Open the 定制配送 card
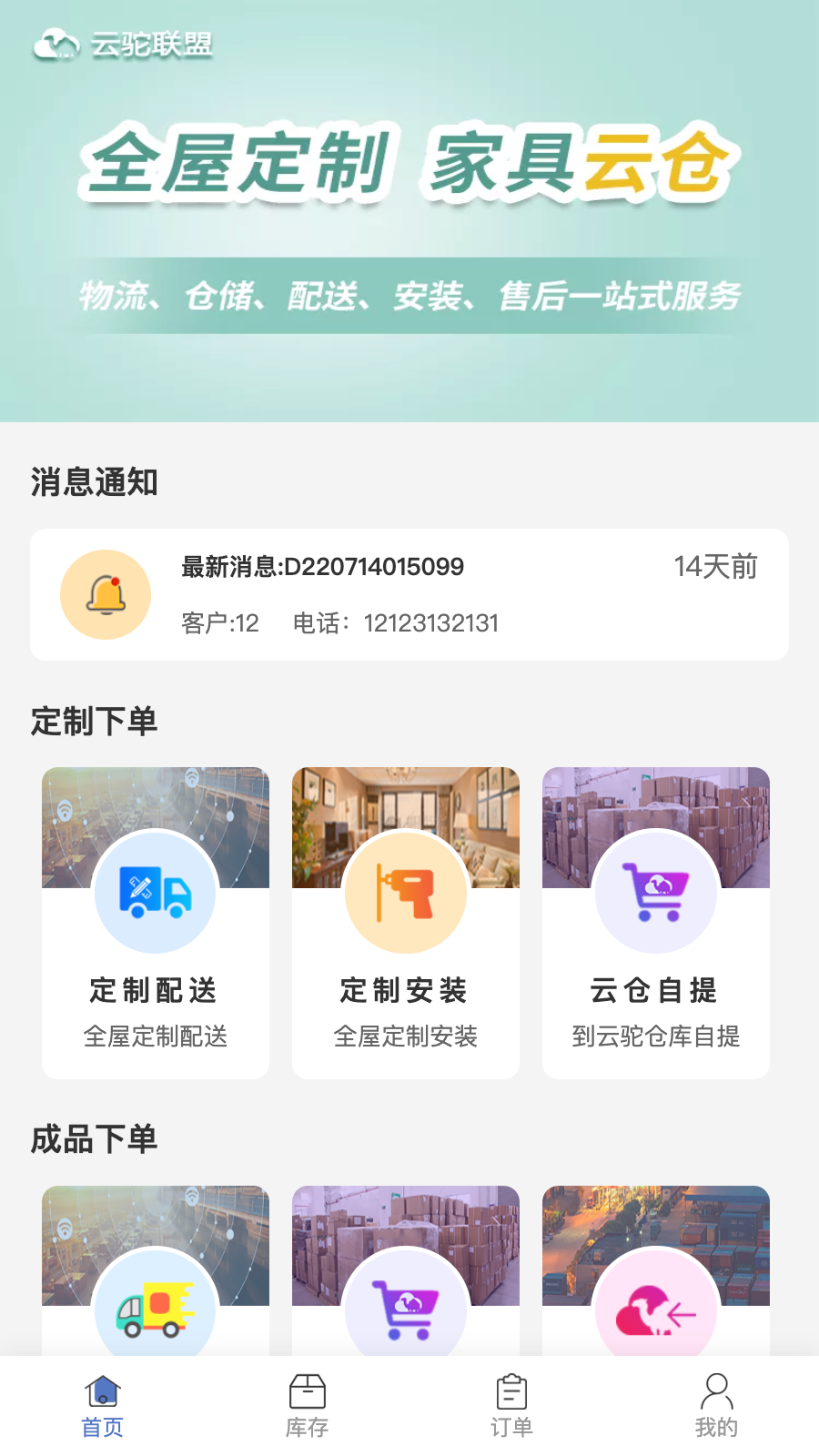 [x=156, y=923]
